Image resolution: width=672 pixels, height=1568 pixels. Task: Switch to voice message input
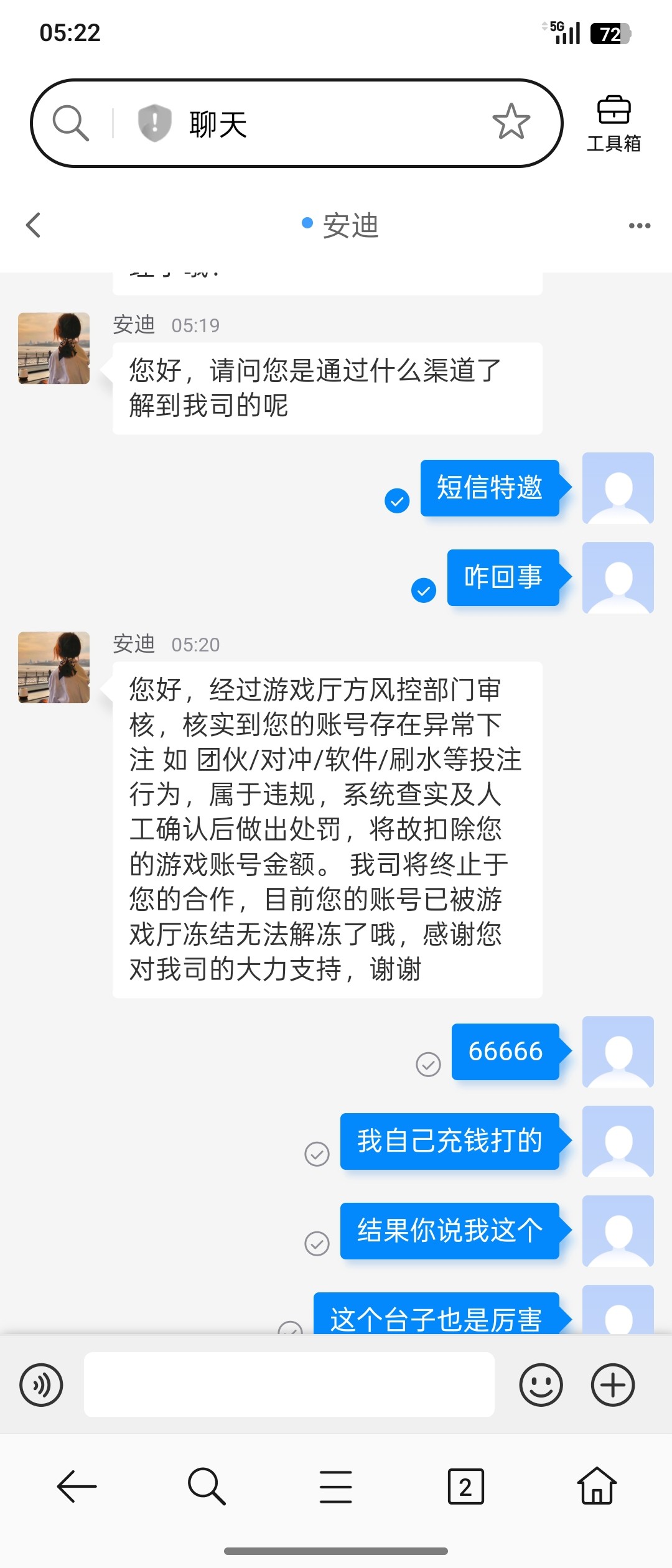[x=41, y=1385]
